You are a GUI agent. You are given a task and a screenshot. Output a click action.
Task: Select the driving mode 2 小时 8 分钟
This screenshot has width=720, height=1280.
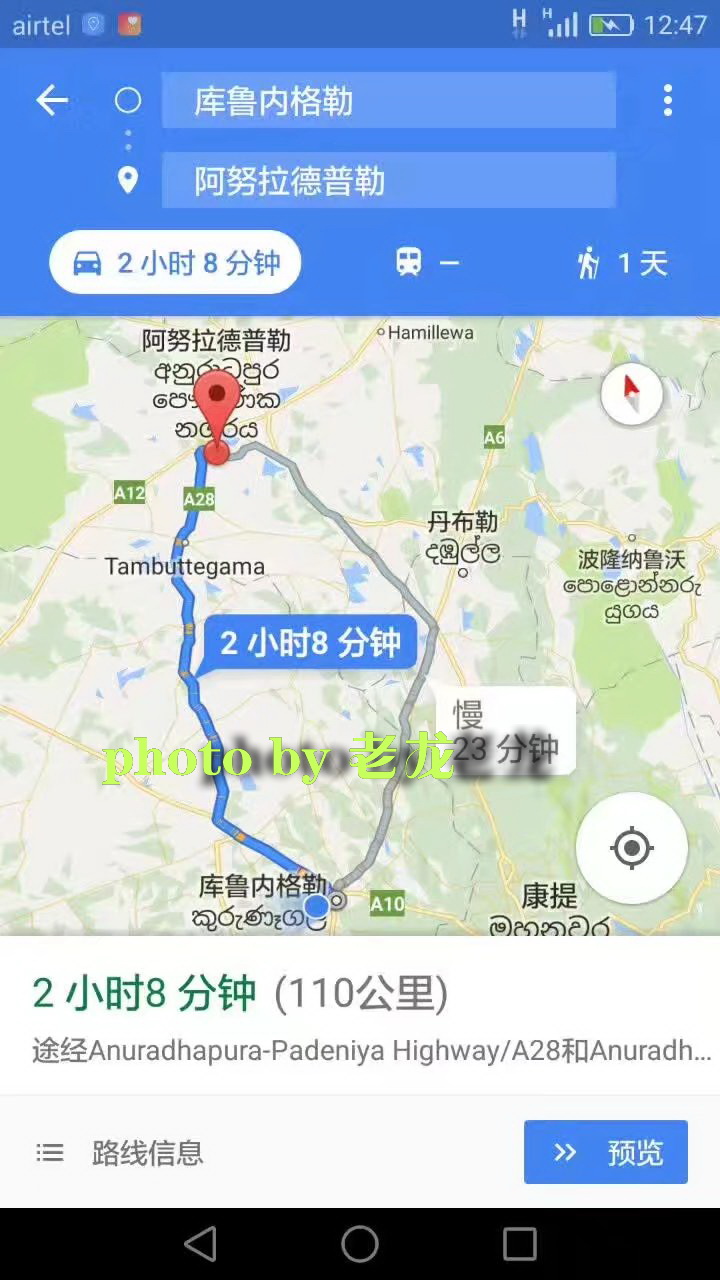pyautogui.click(x=175, y=263)
